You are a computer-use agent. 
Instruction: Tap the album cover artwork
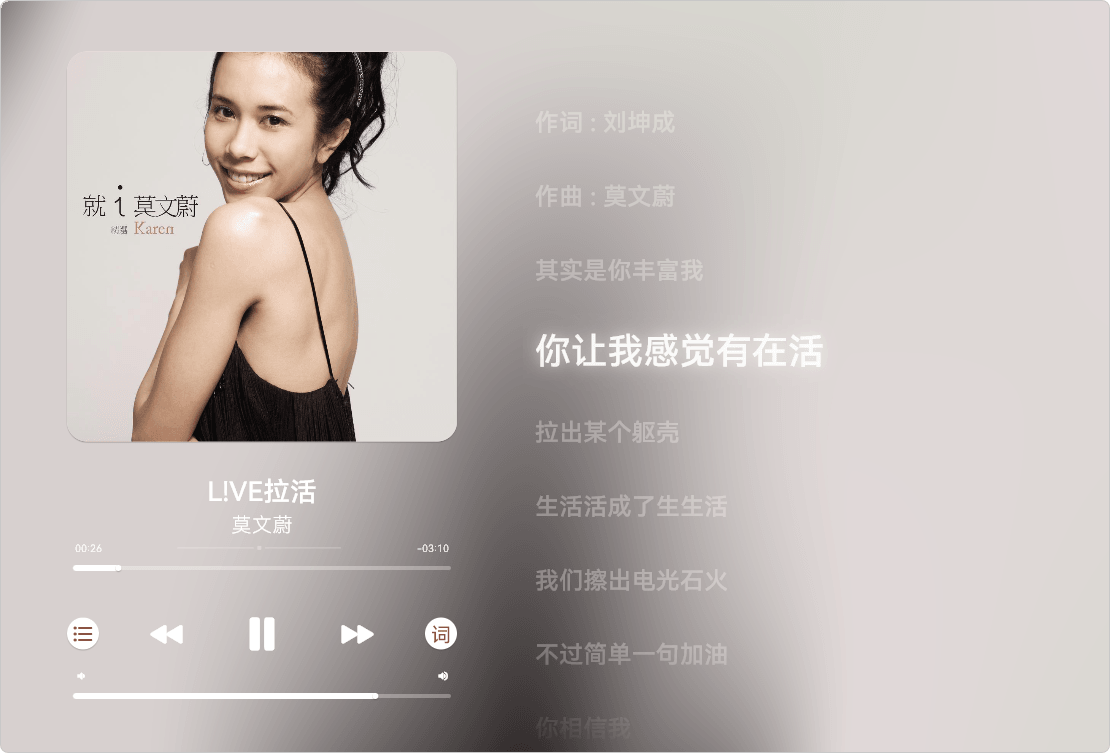click(x=262, y=246)
